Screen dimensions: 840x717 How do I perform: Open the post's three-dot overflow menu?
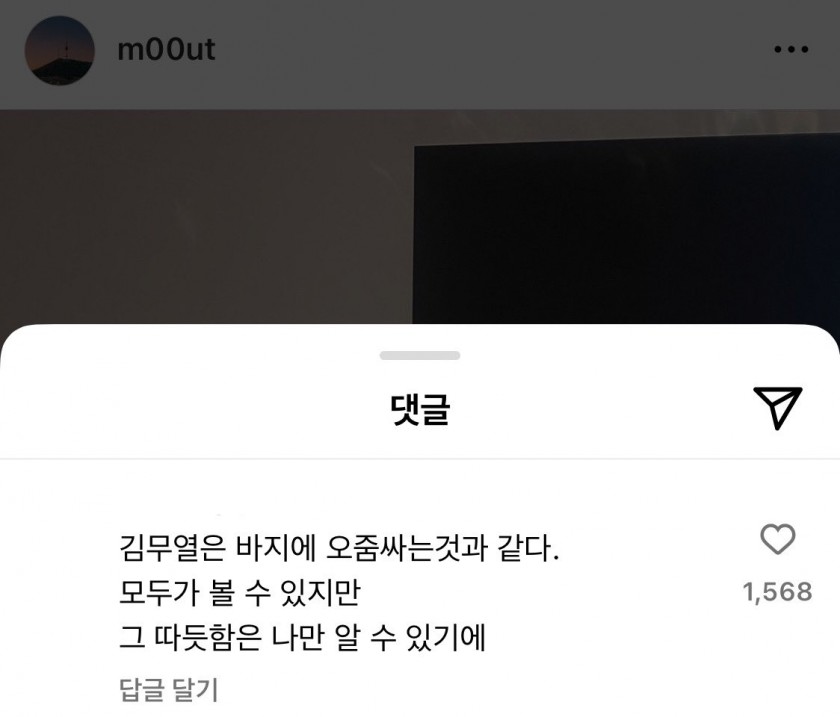coord(791,50)
